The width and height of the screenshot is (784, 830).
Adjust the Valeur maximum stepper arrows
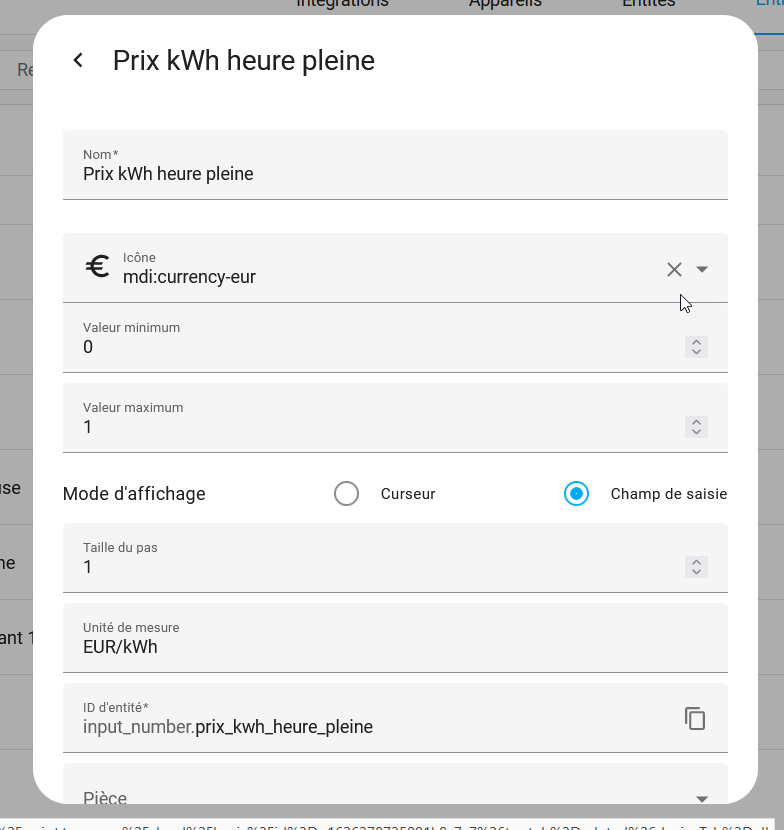(x=697, y=427)
